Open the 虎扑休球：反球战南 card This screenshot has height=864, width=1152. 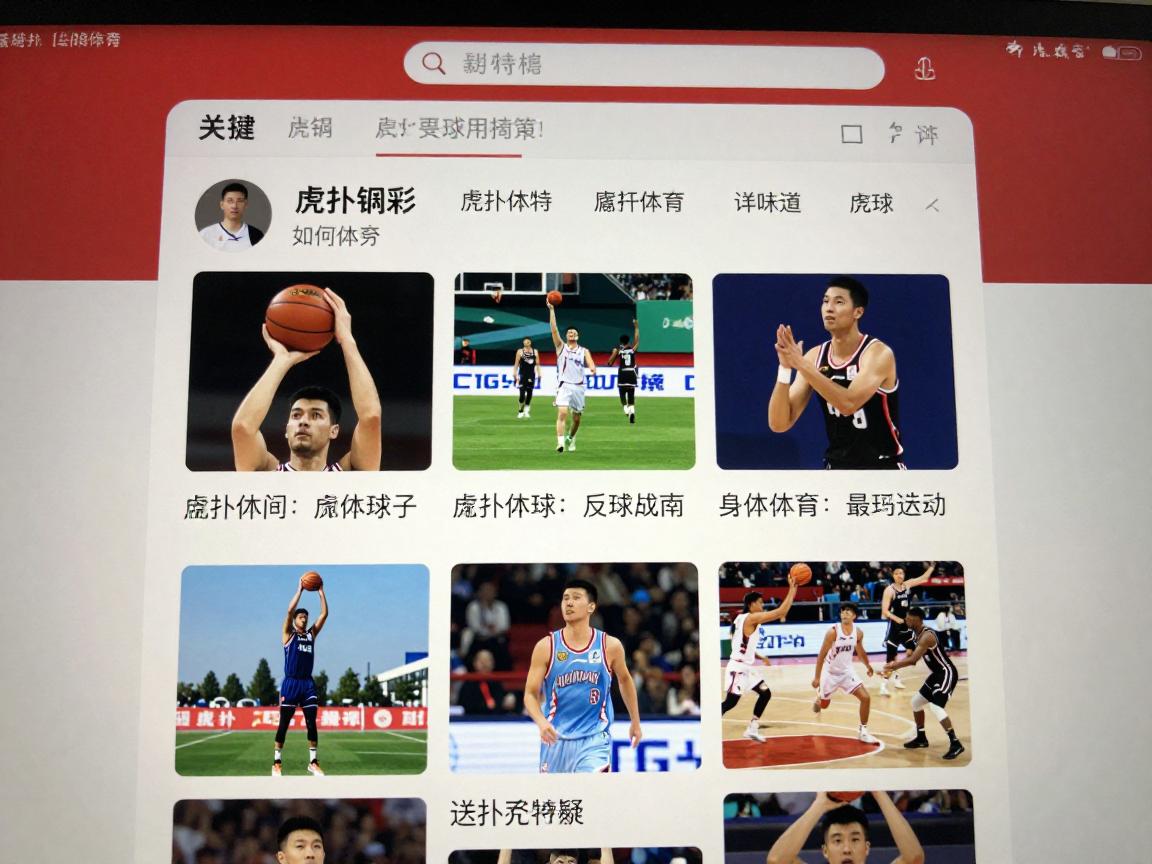573,372
